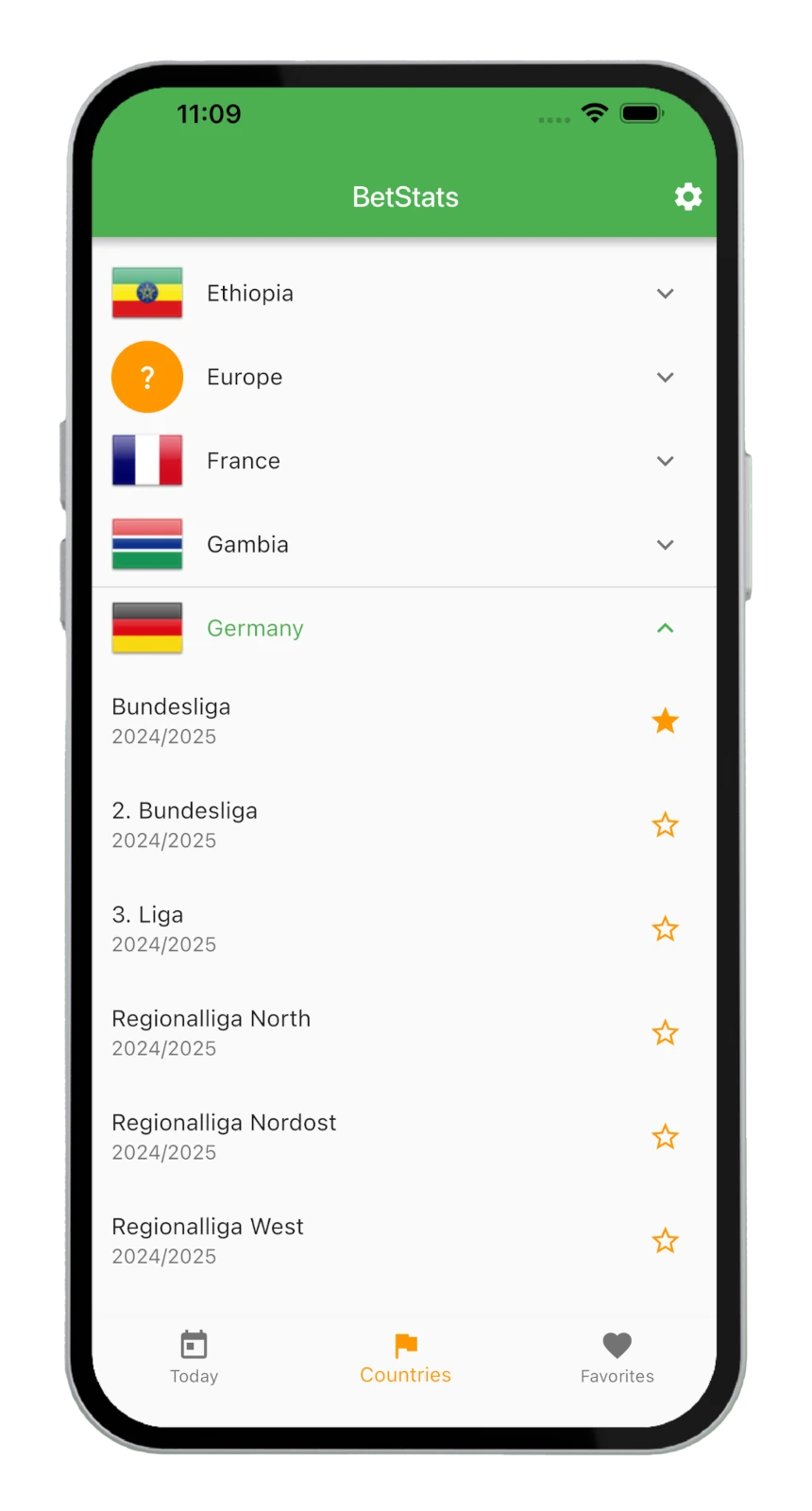
Task: Open the 2. Bundesliga league
Action: pos(283,825)
